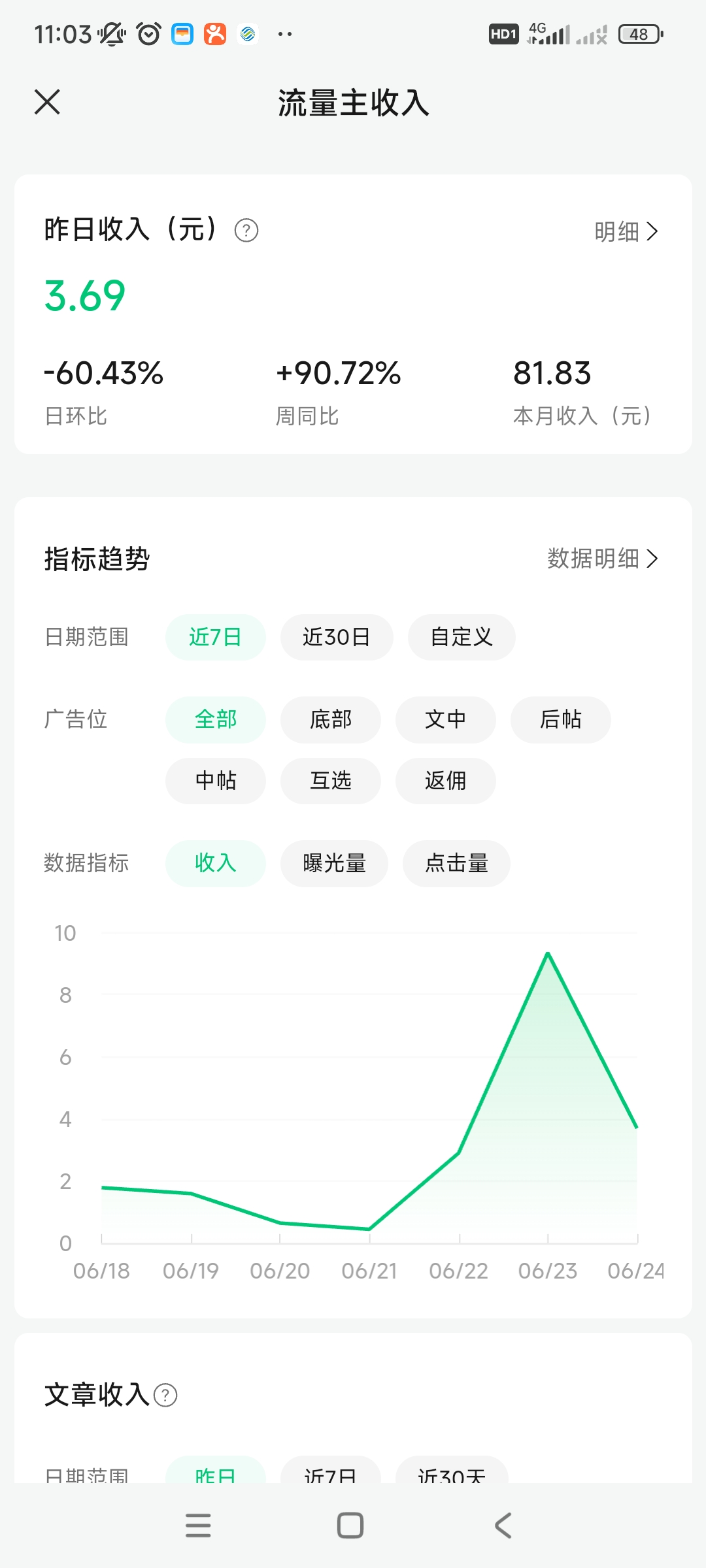Tap the 06/23 peak on the chart
Screen dimensions: 706x1568
(x=548, y=954)
